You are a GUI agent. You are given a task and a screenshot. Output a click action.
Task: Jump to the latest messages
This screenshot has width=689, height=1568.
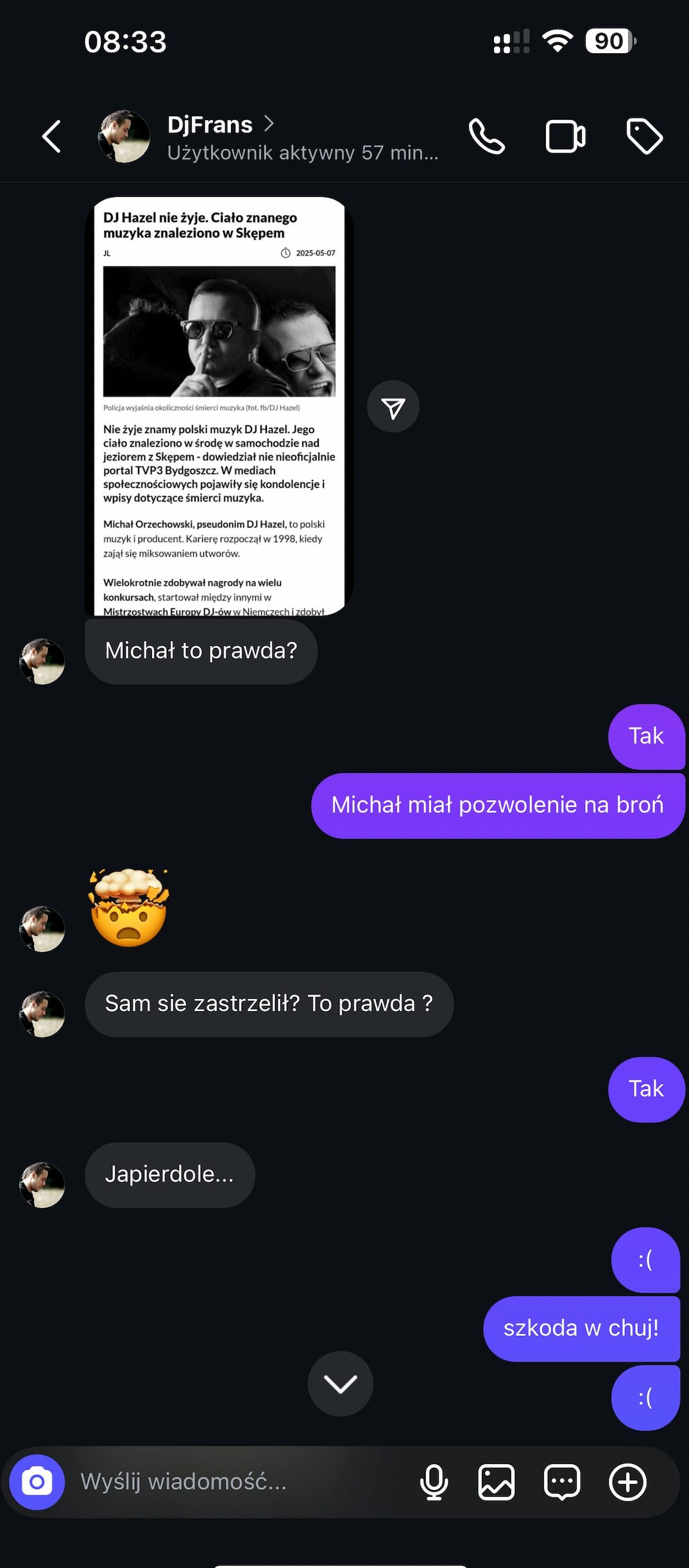[x=340, y=1384]
